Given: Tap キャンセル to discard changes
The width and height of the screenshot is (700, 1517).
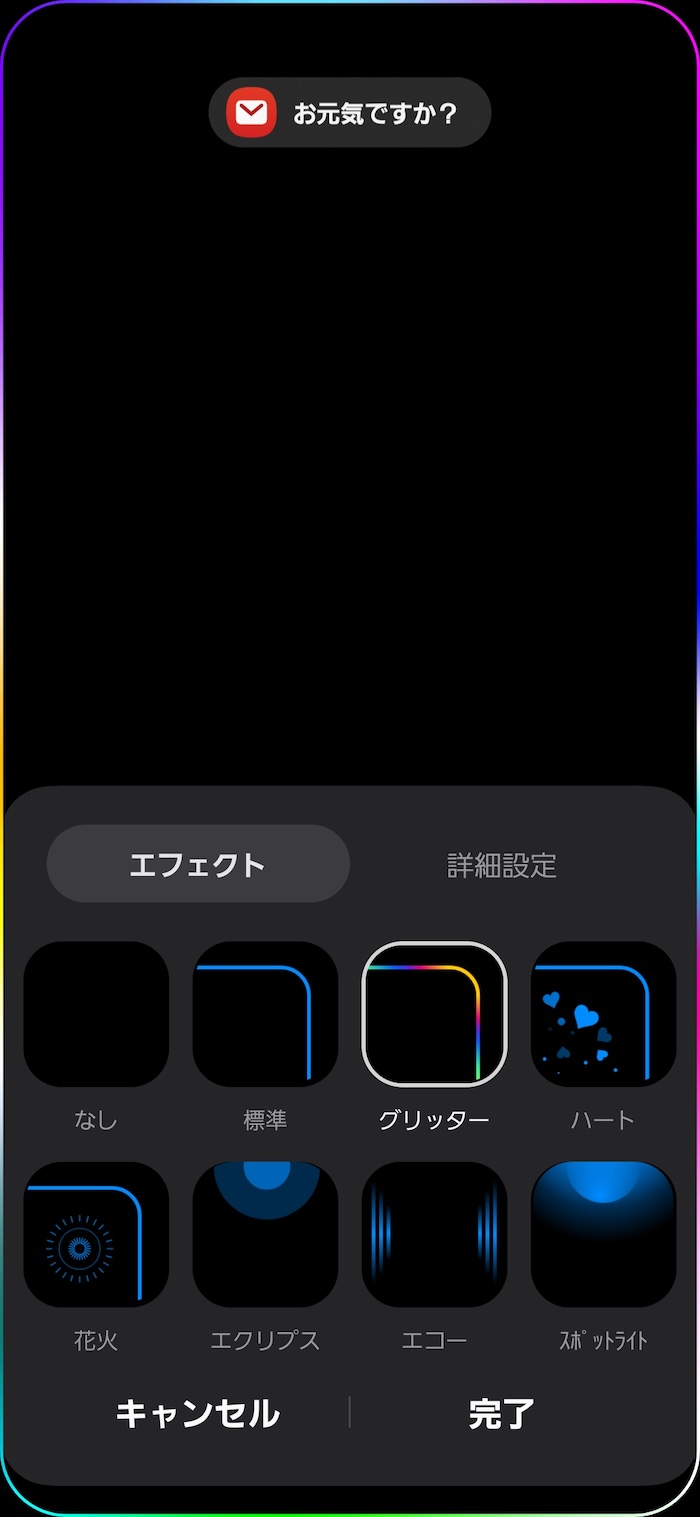Looking at the screenshot, I should coord(198,1413).
